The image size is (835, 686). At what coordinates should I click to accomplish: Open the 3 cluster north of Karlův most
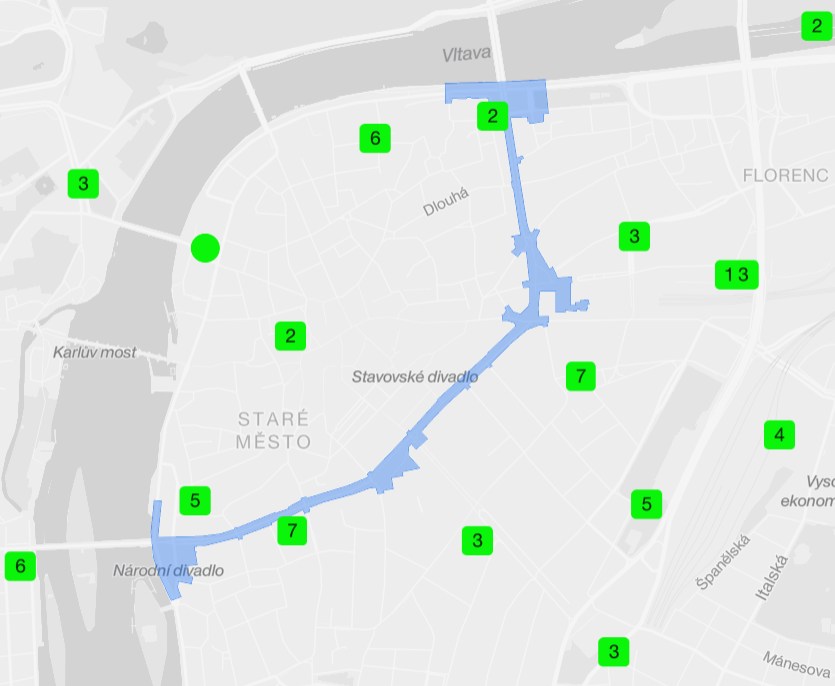pyautogui.click(x=82, y=183)
